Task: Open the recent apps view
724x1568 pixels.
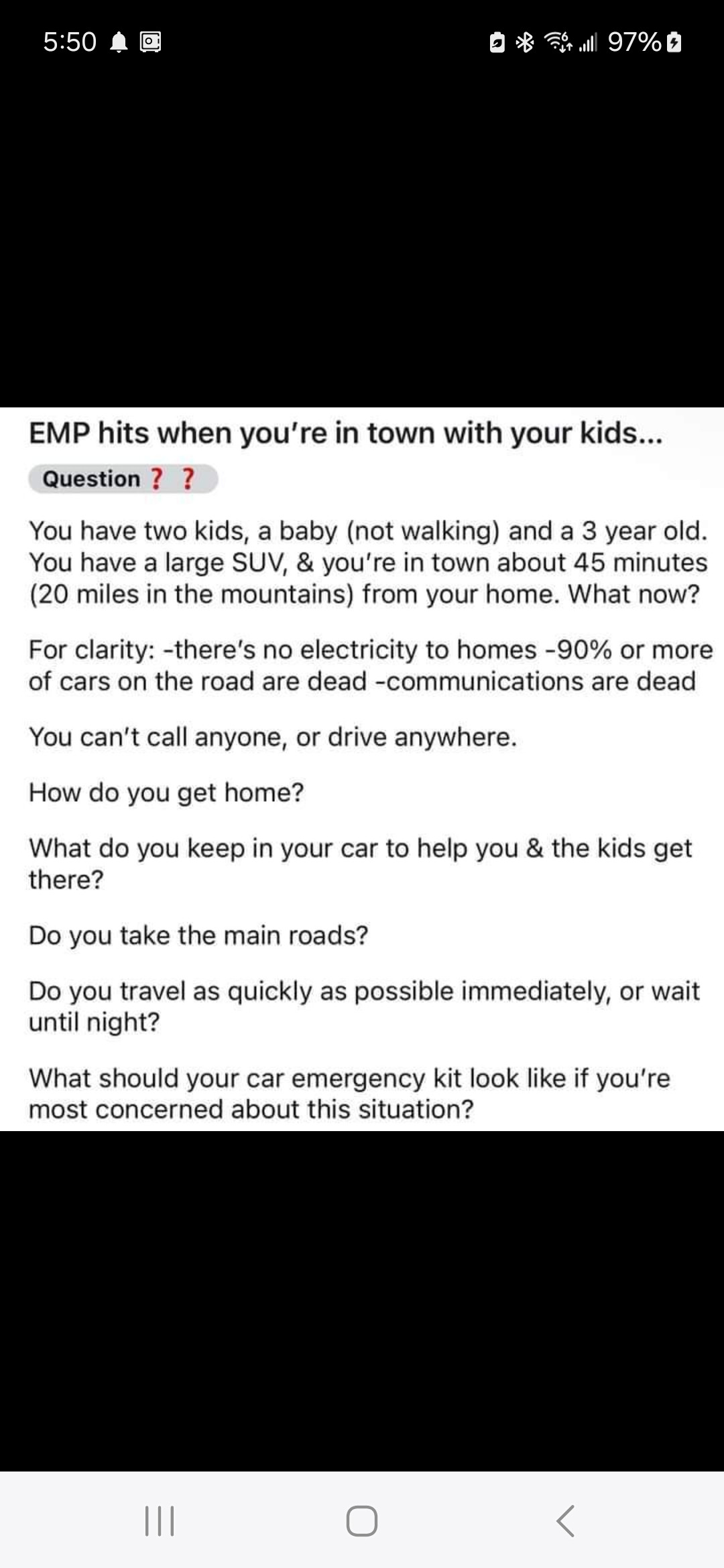Action: coord(160,1520)
